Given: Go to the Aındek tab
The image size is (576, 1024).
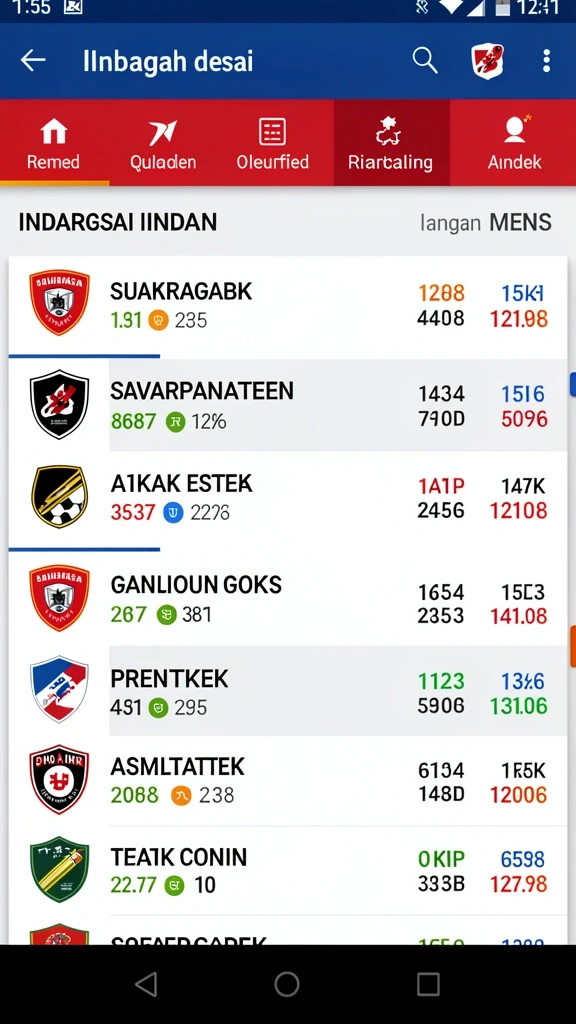Looking at the screenshot, I should coord(515,142).
